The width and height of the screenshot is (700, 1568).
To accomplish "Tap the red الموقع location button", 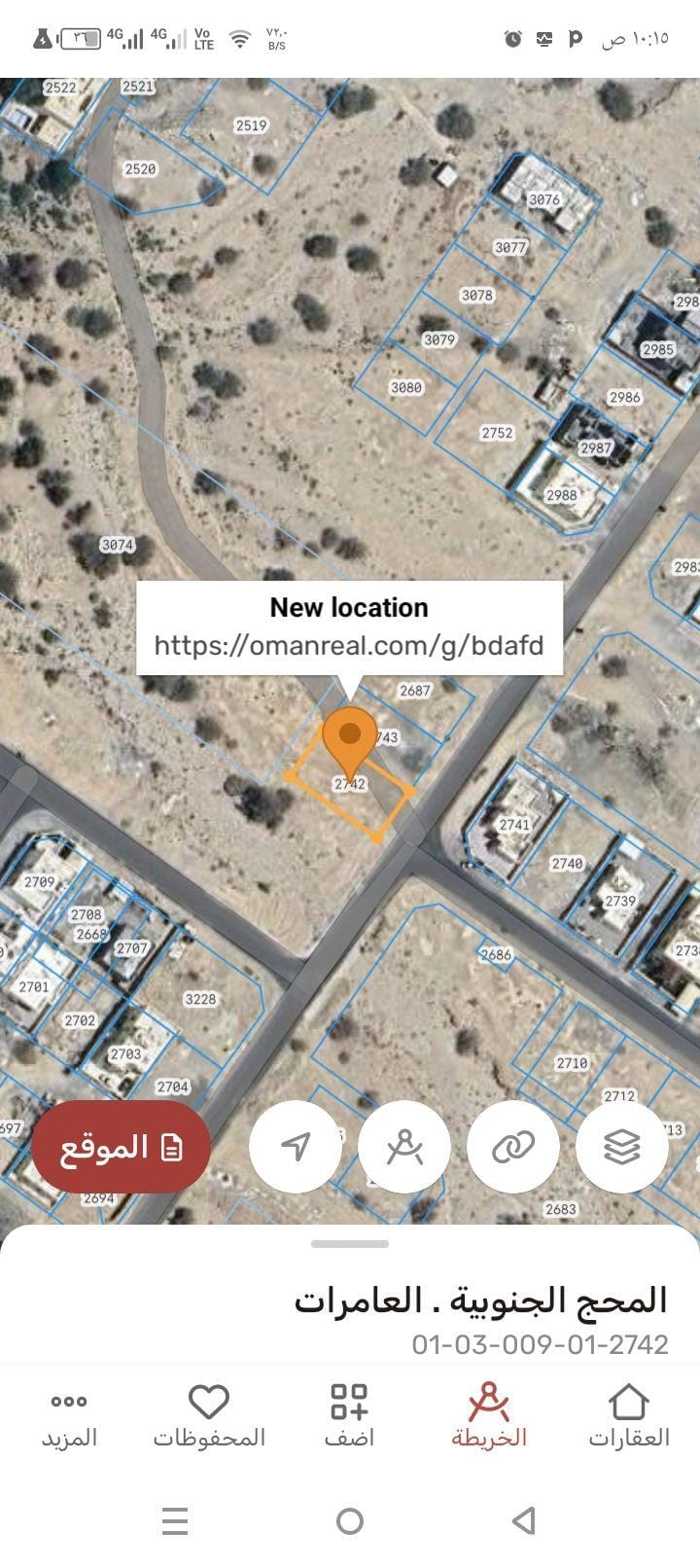I will [x=121, y=1148].
